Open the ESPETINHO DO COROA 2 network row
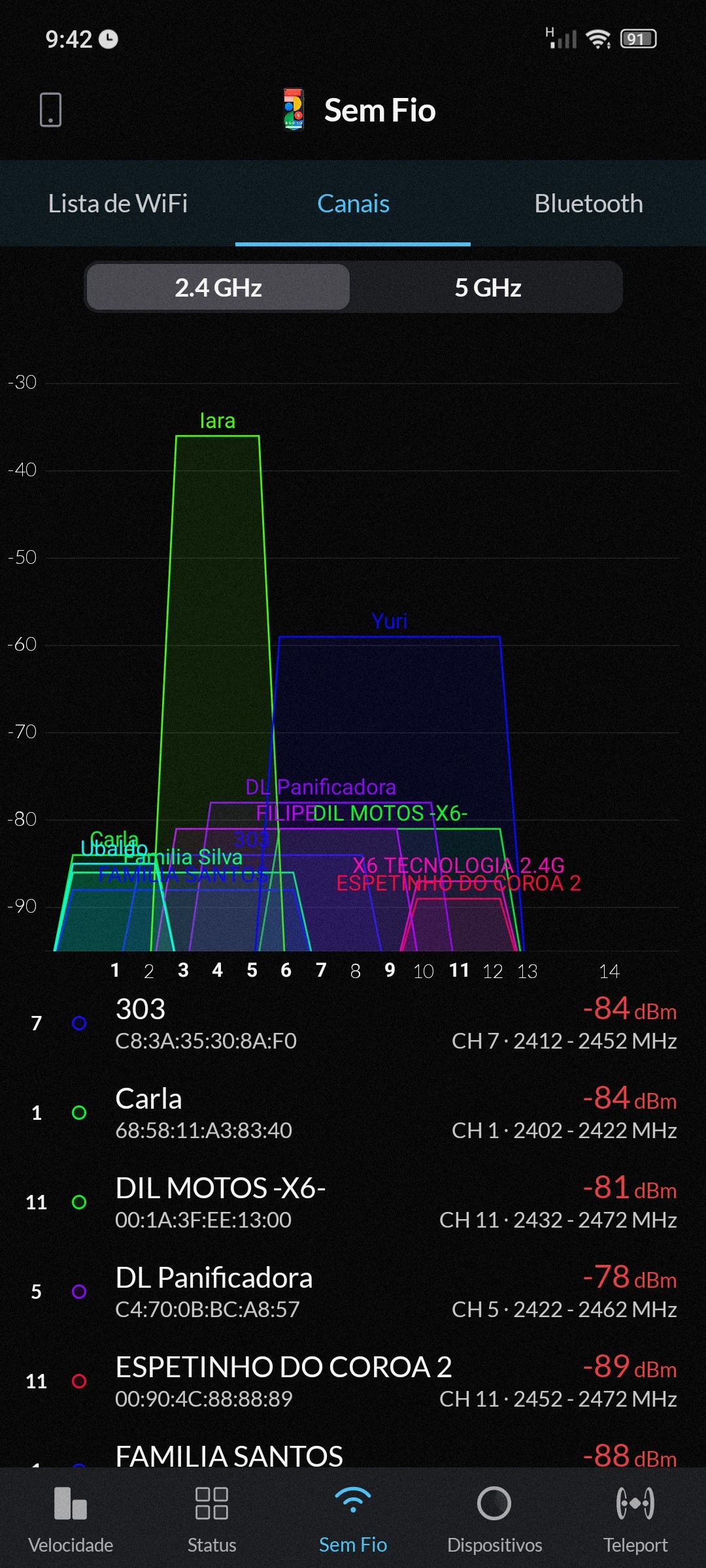706x1568 pixels. pyautogui.click(x=353, y=1381)
